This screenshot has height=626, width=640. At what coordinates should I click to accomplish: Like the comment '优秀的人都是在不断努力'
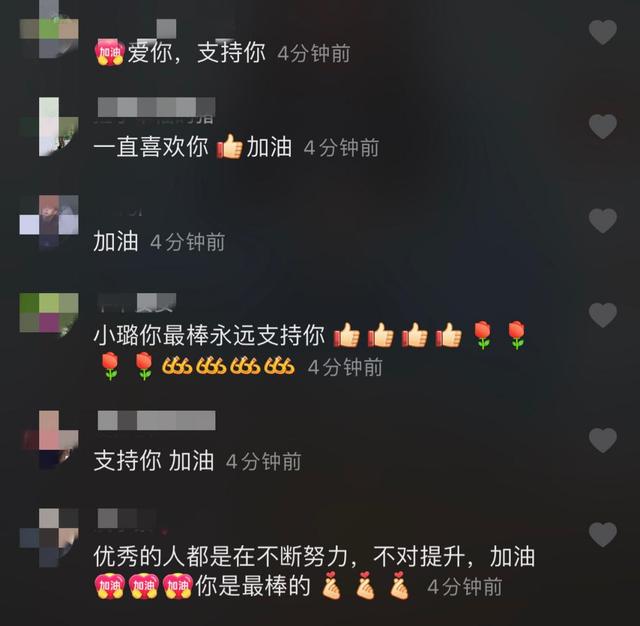click(x=602, y=534)
